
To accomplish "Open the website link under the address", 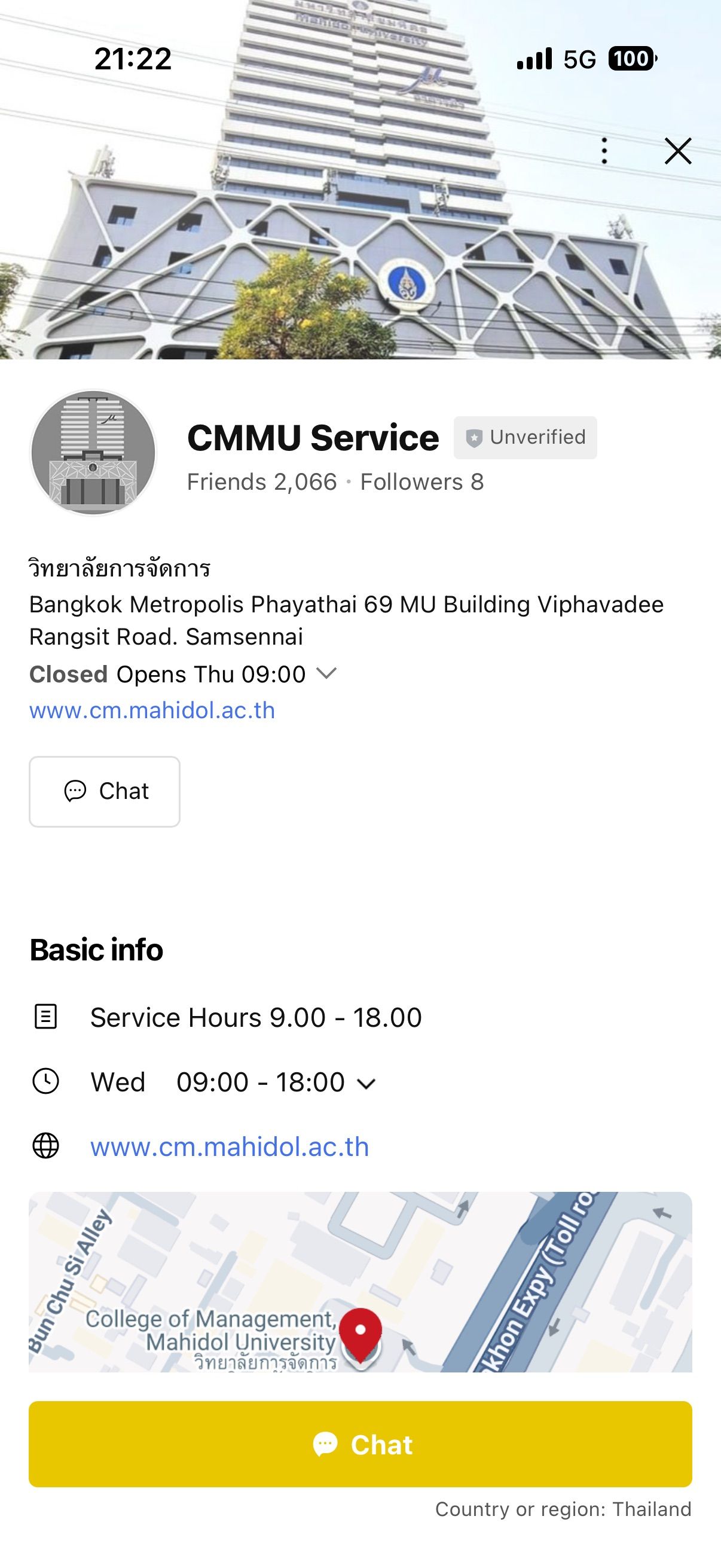I will coord(152,710).
